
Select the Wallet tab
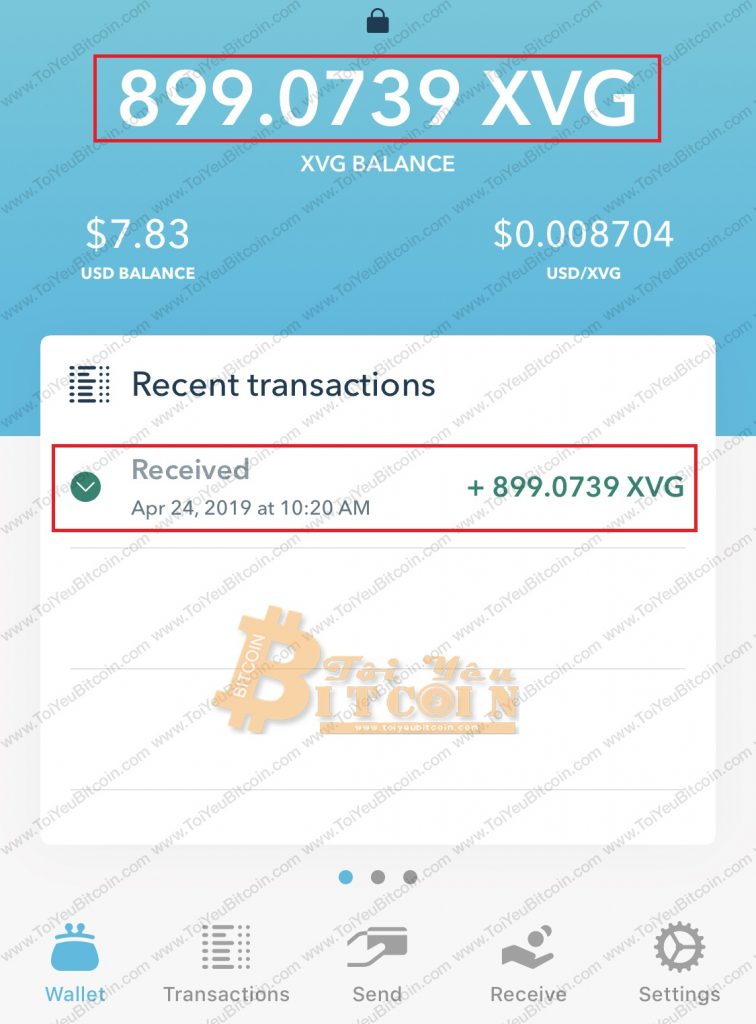pos(75,963)
